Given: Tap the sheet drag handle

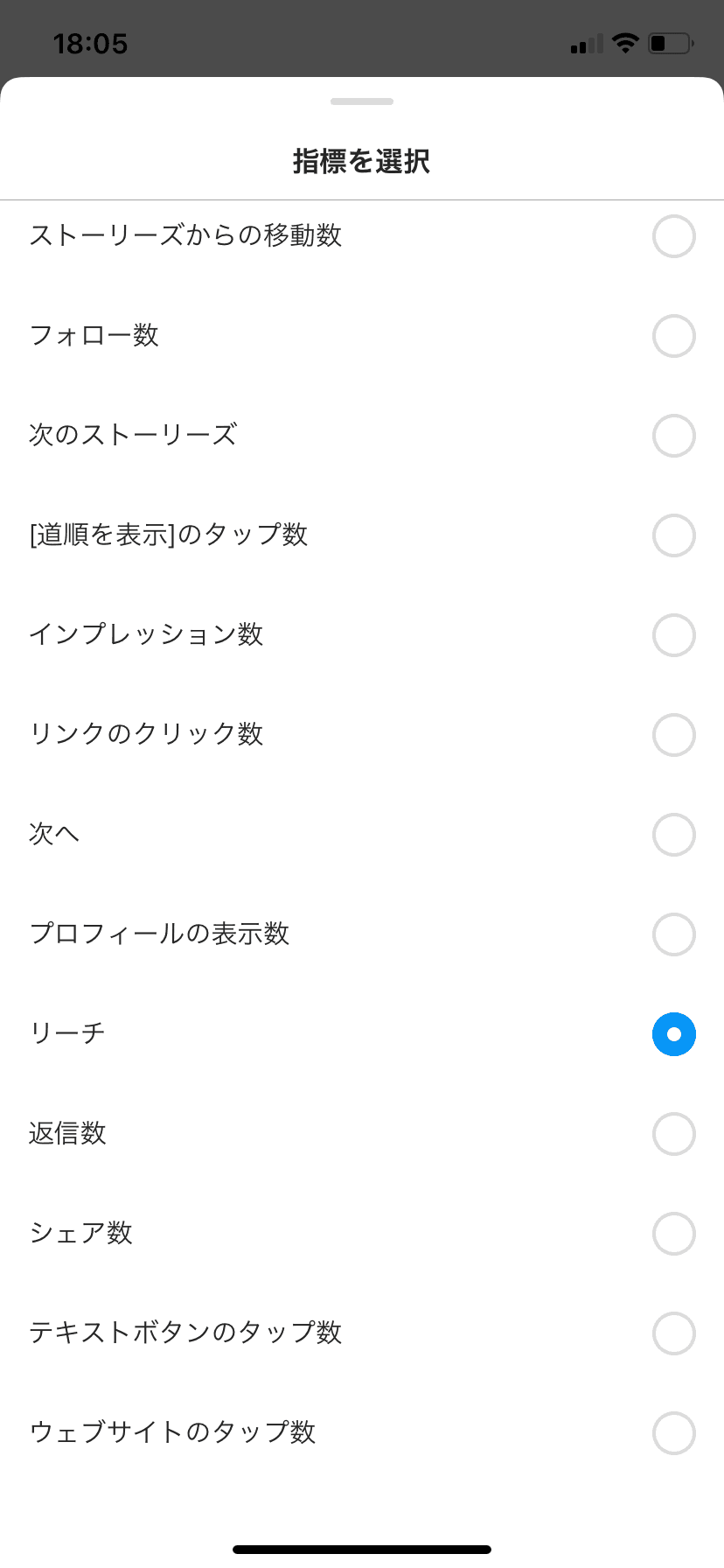Looking at the screenshot, I should point(362,101).
